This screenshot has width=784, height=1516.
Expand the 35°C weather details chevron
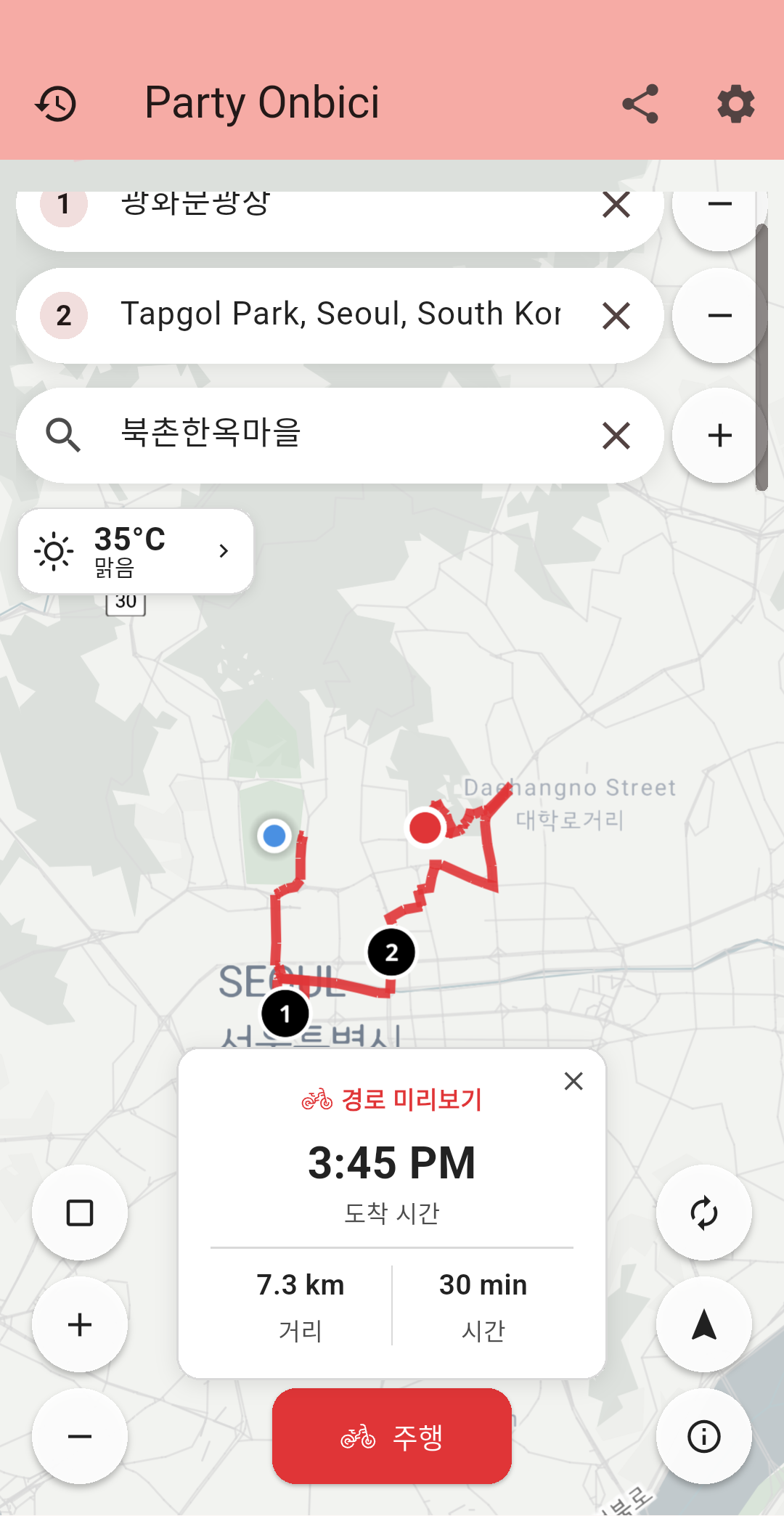pos(224,550)
